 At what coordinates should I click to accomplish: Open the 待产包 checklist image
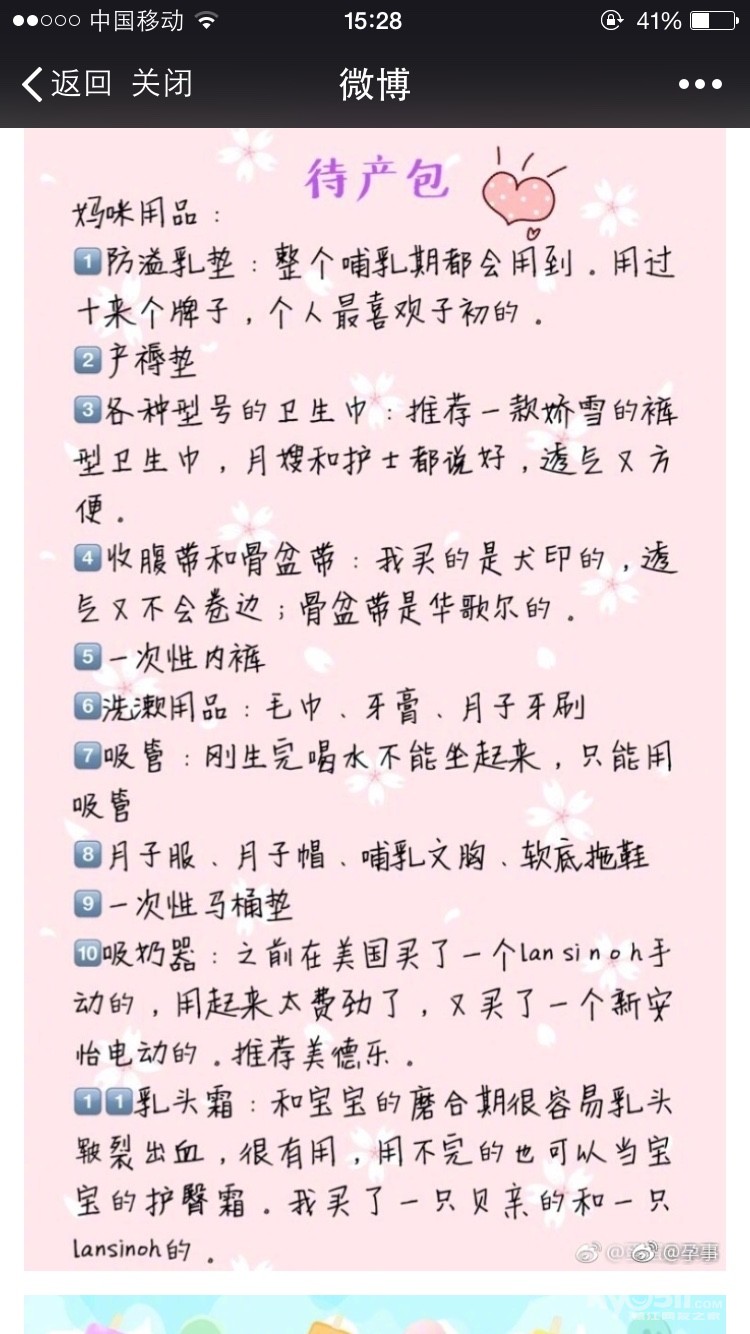tap(375, 700)
